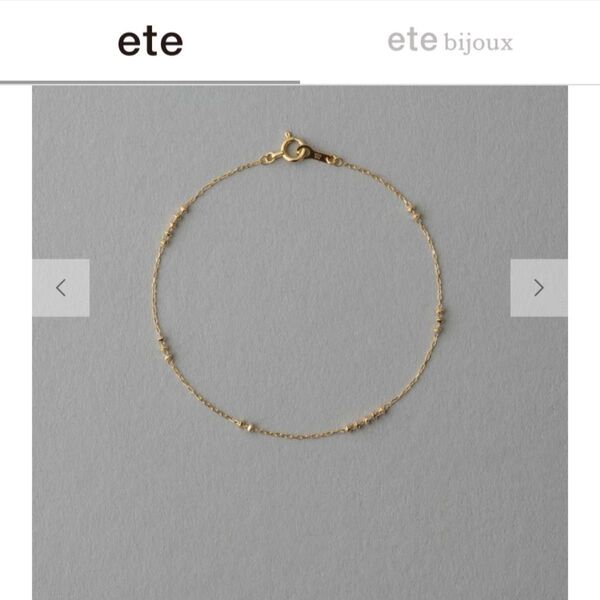Viewport: 600px width, 600px height.
Task: Switch to the ete bijoux tab
Action: pyautogui.click(x=450, y=41)
